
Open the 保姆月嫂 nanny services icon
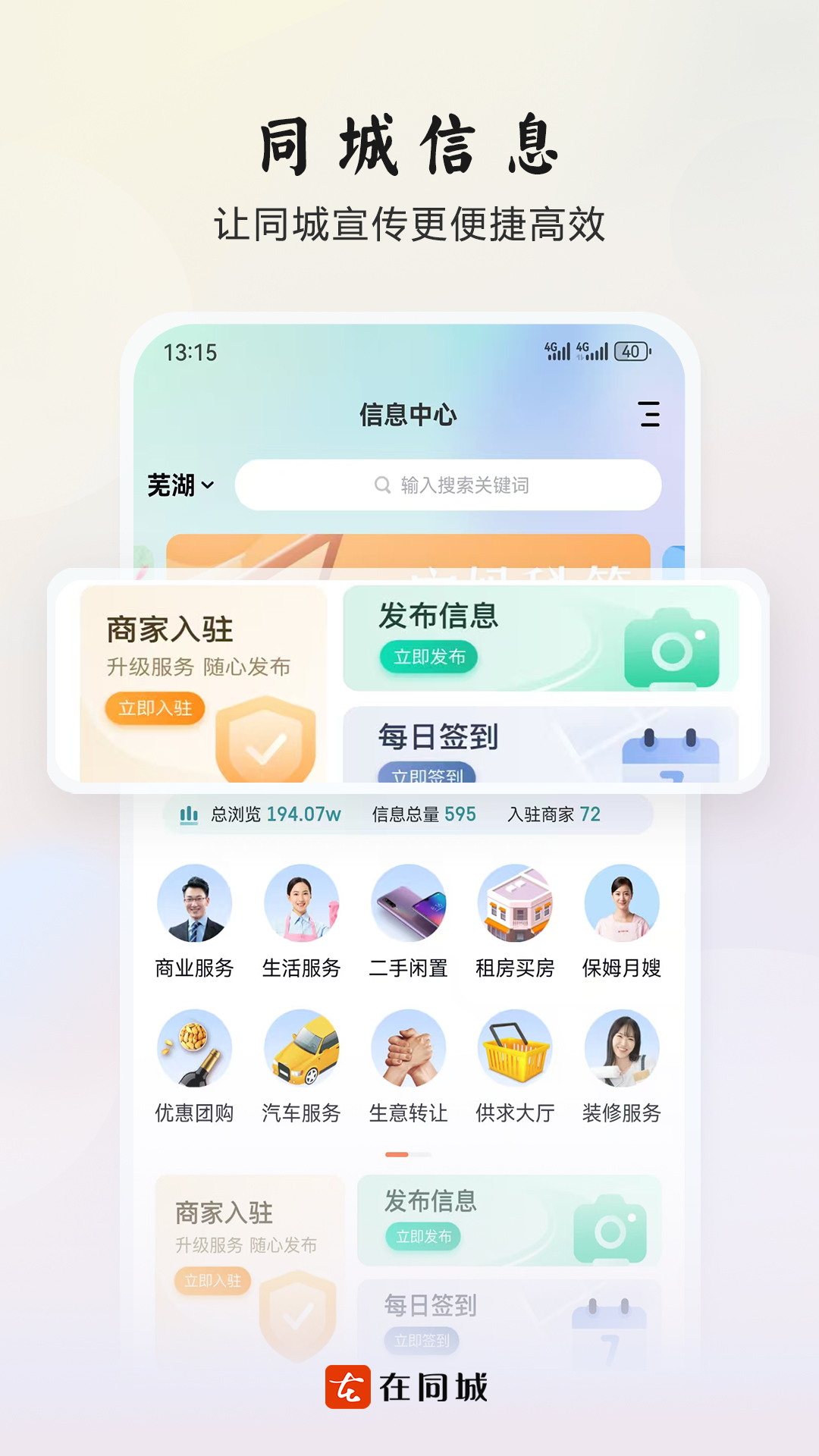(x=622, y=904)
